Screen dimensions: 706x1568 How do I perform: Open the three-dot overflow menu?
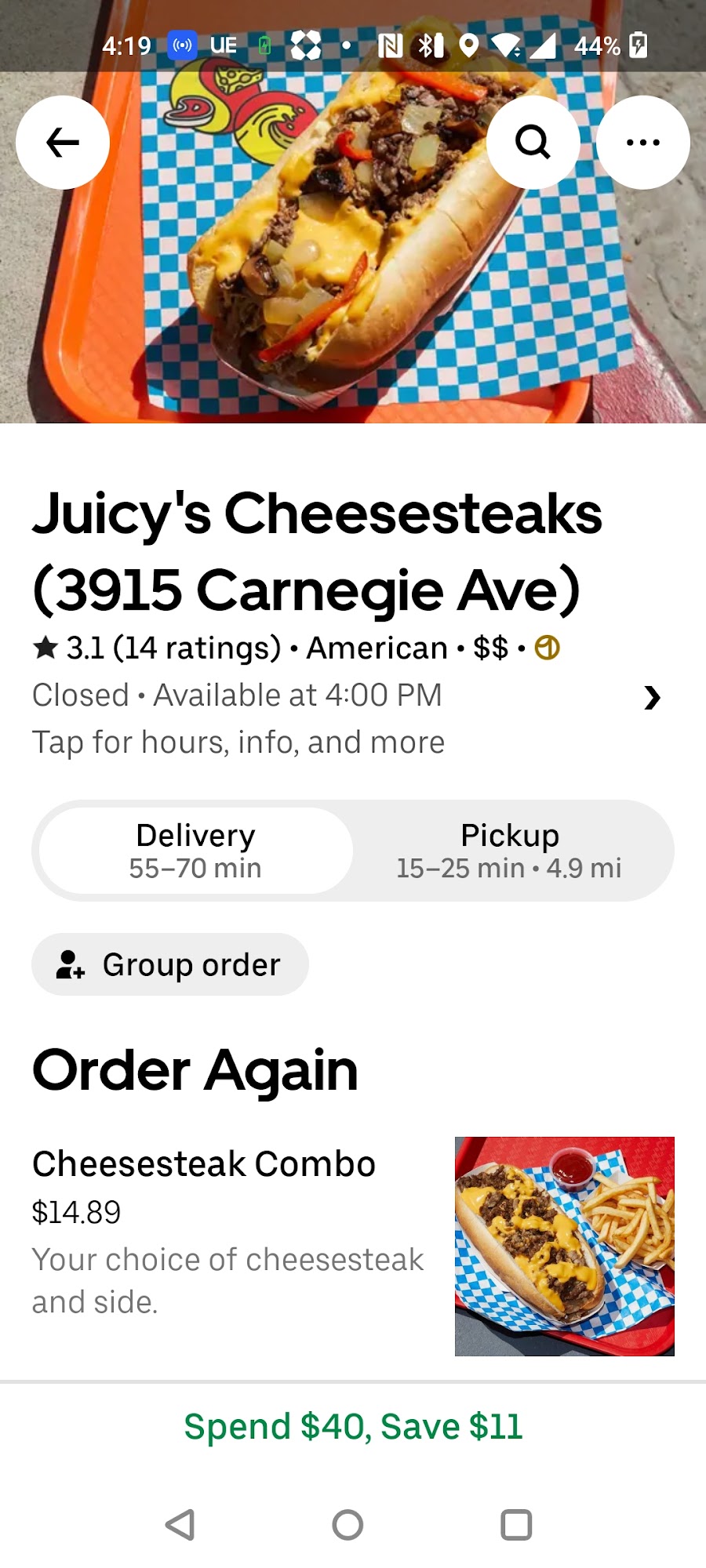(642, 142)
